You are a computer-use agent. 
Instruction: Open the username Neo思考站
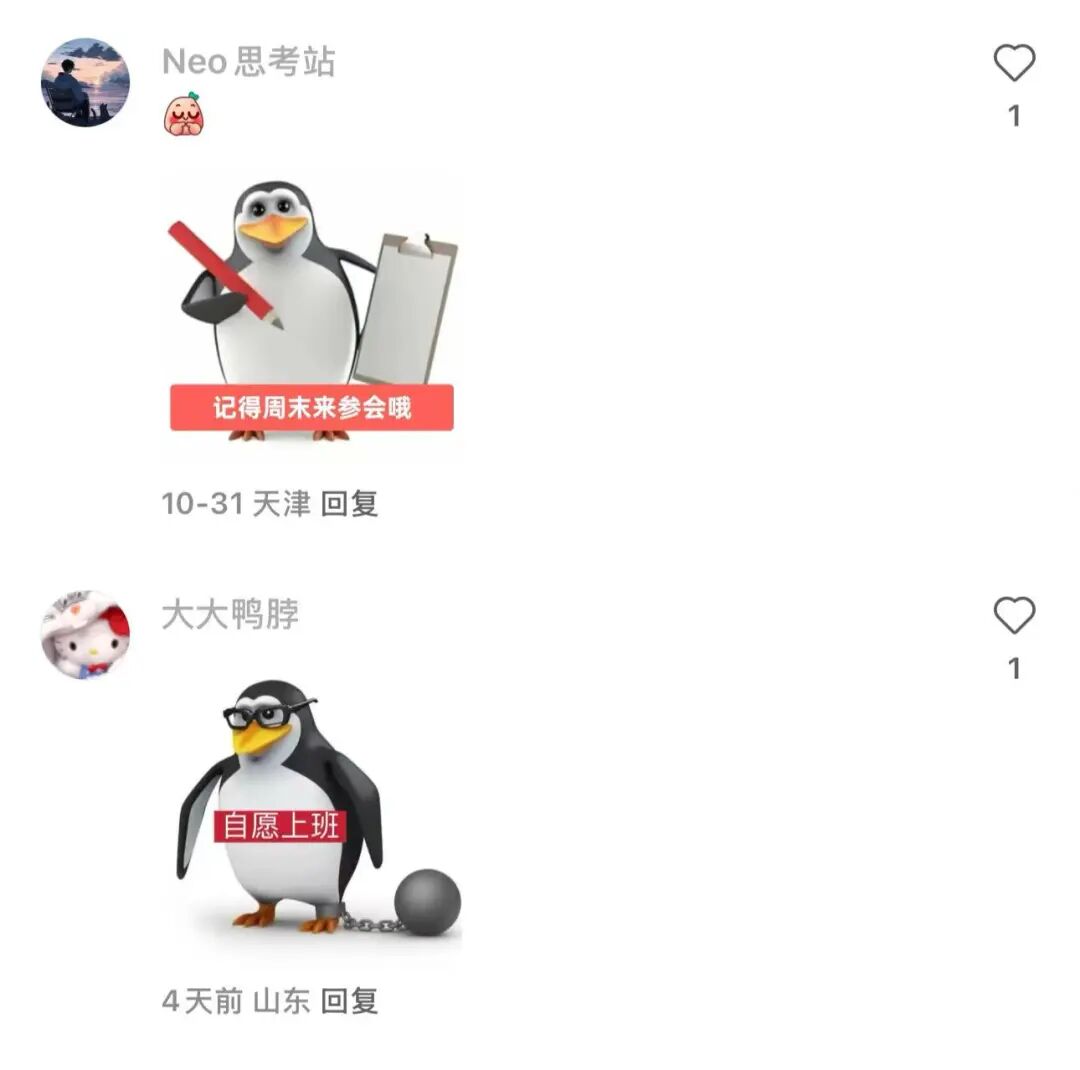(x=248, y=62)
